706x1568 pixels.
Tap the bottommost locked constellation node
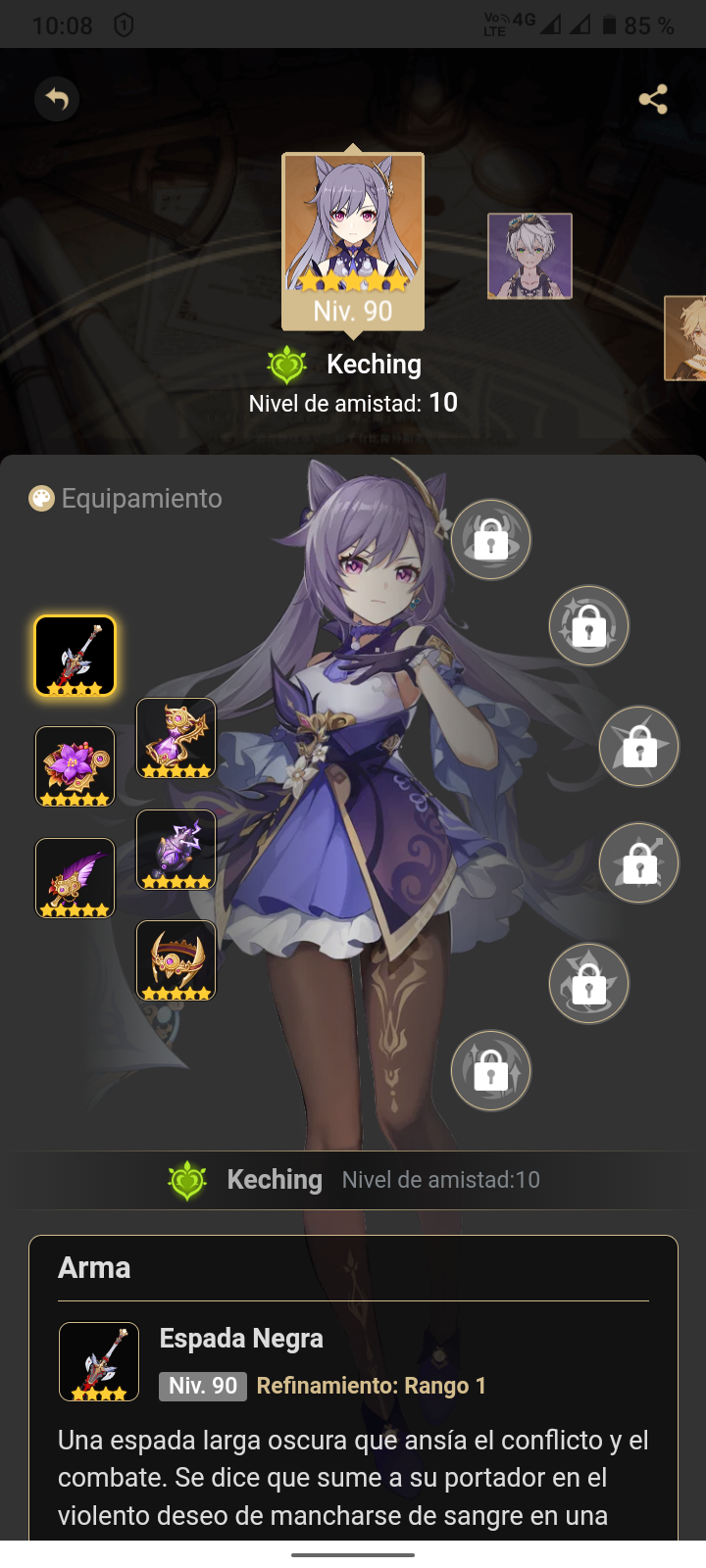[x=490, y=1071]
